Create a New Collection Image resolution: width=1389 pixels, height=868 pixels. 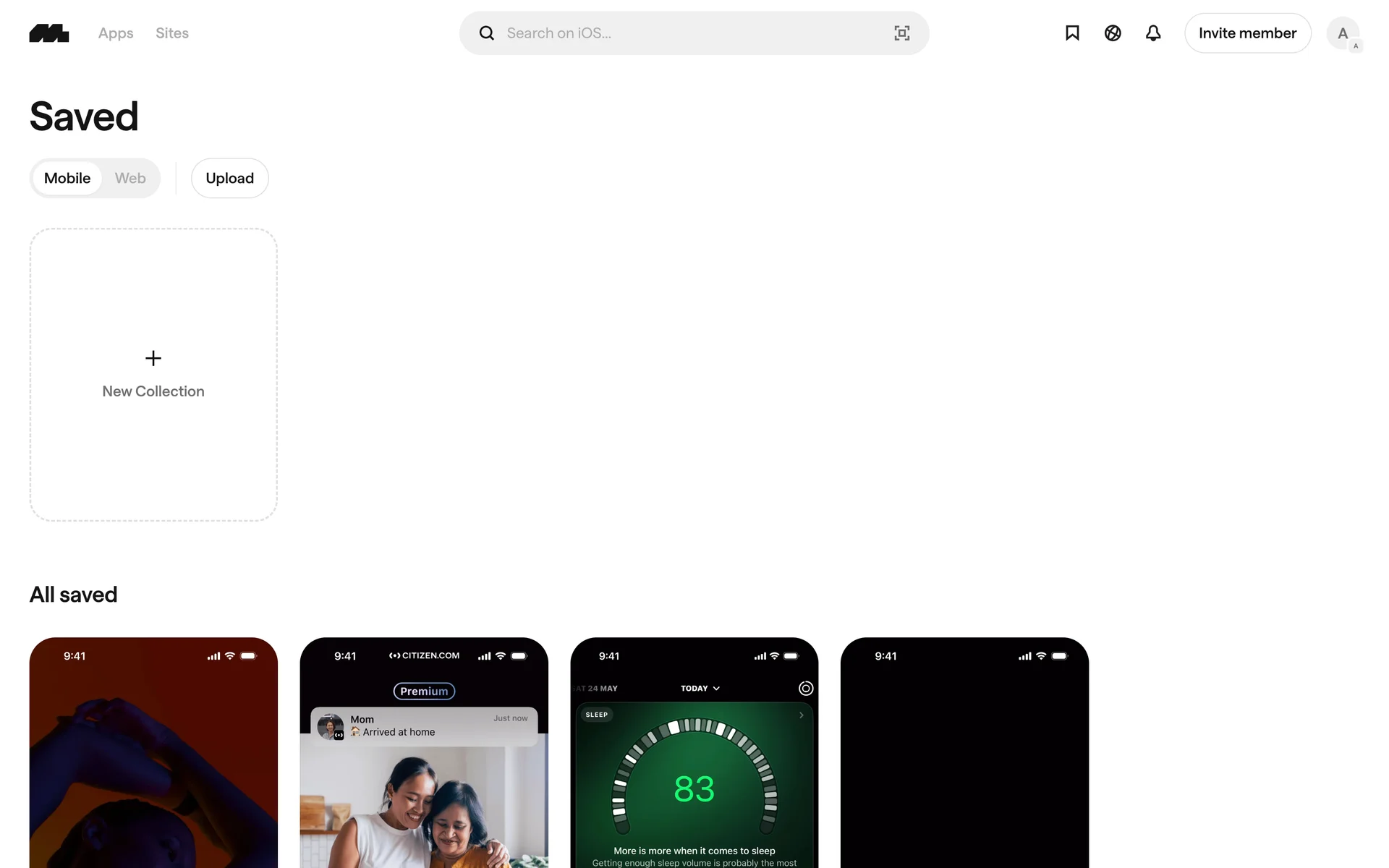(x=153, y=375)
